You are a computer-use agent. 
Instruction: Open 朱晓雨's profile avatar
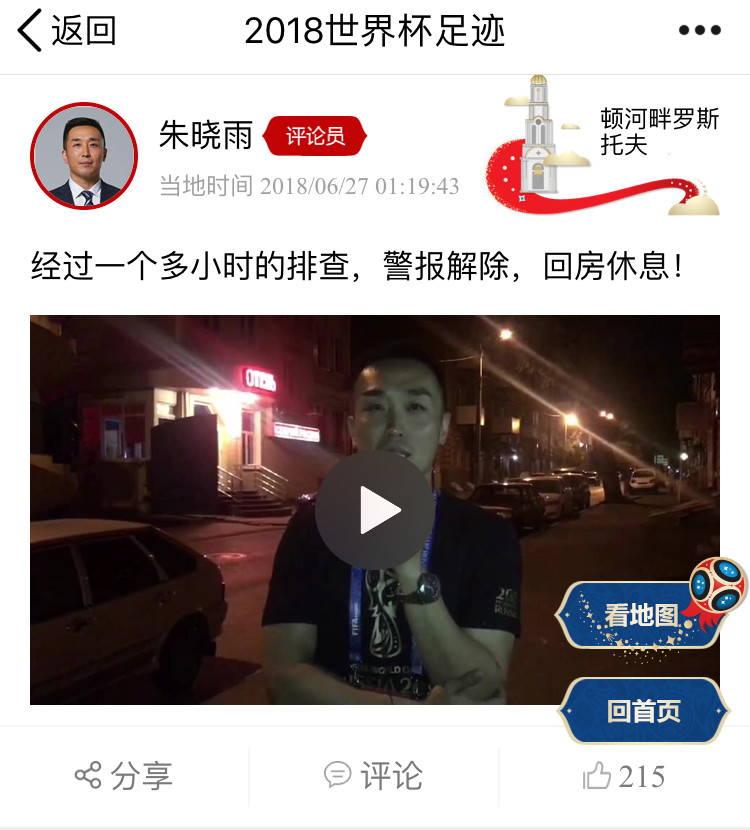(x=84, y=156)
